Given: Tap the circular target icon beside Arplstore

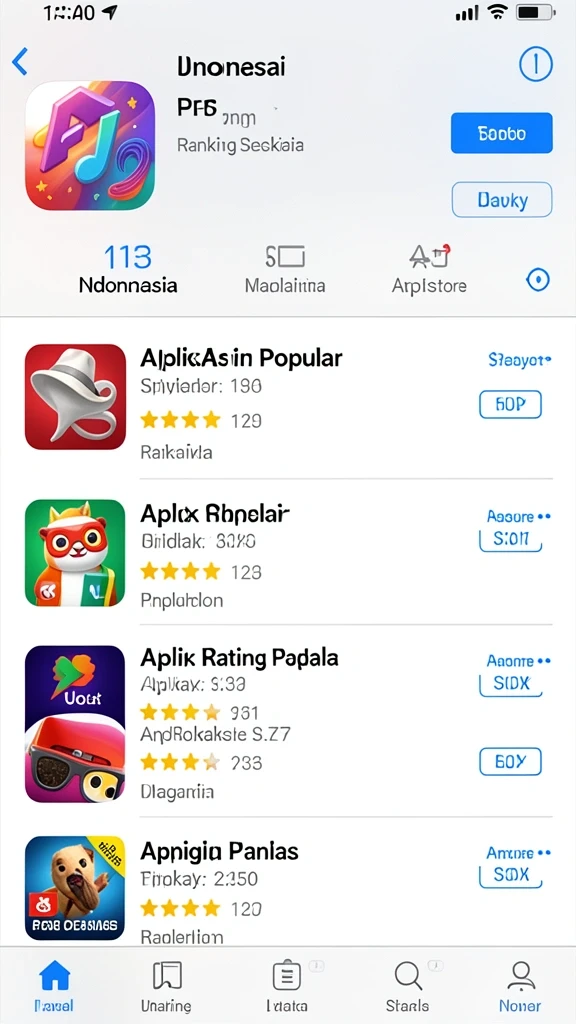Looking at the screenshot, I should [538, 281].
